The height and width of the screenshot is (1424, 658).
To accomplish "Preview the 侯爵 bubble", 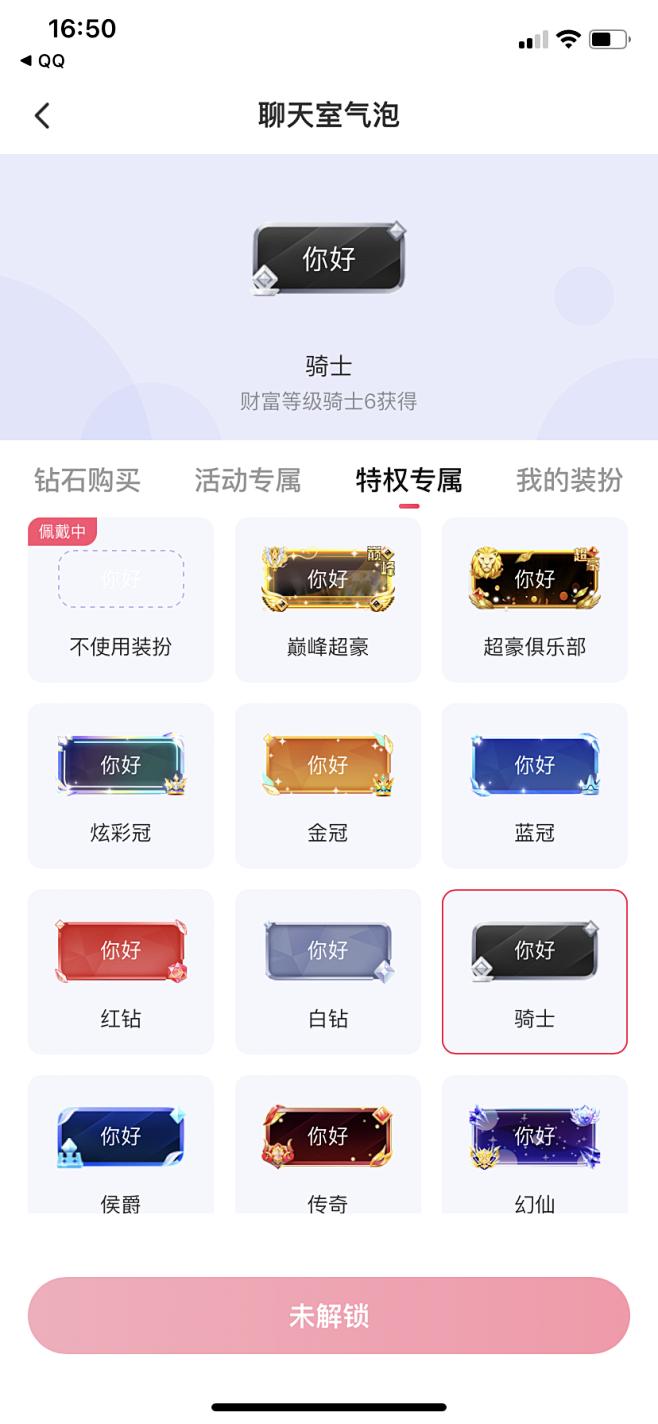I will [x=121, y=1146].
